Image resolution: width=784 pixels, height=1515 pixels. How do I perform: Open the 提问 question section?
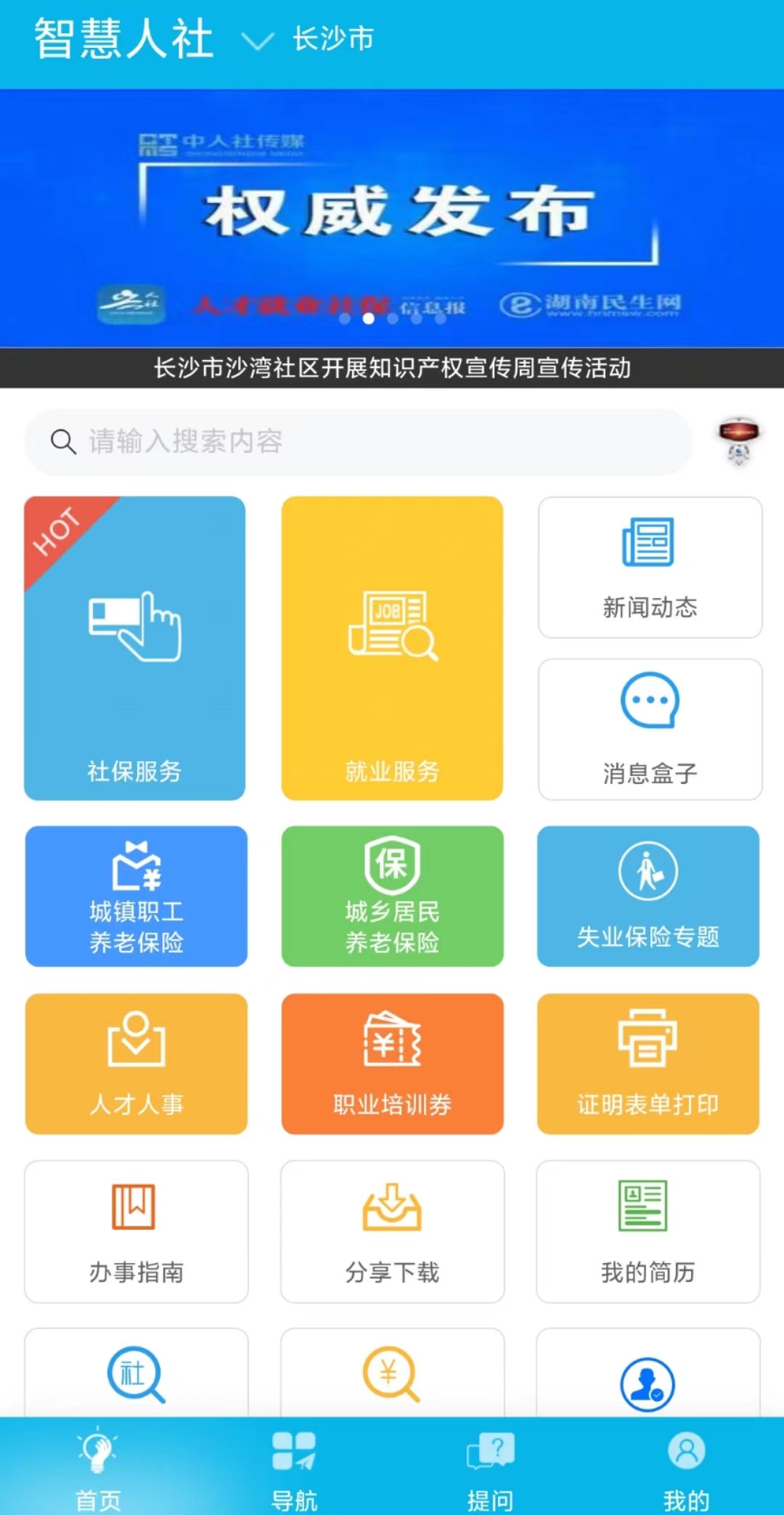(x=490, y=1466)
